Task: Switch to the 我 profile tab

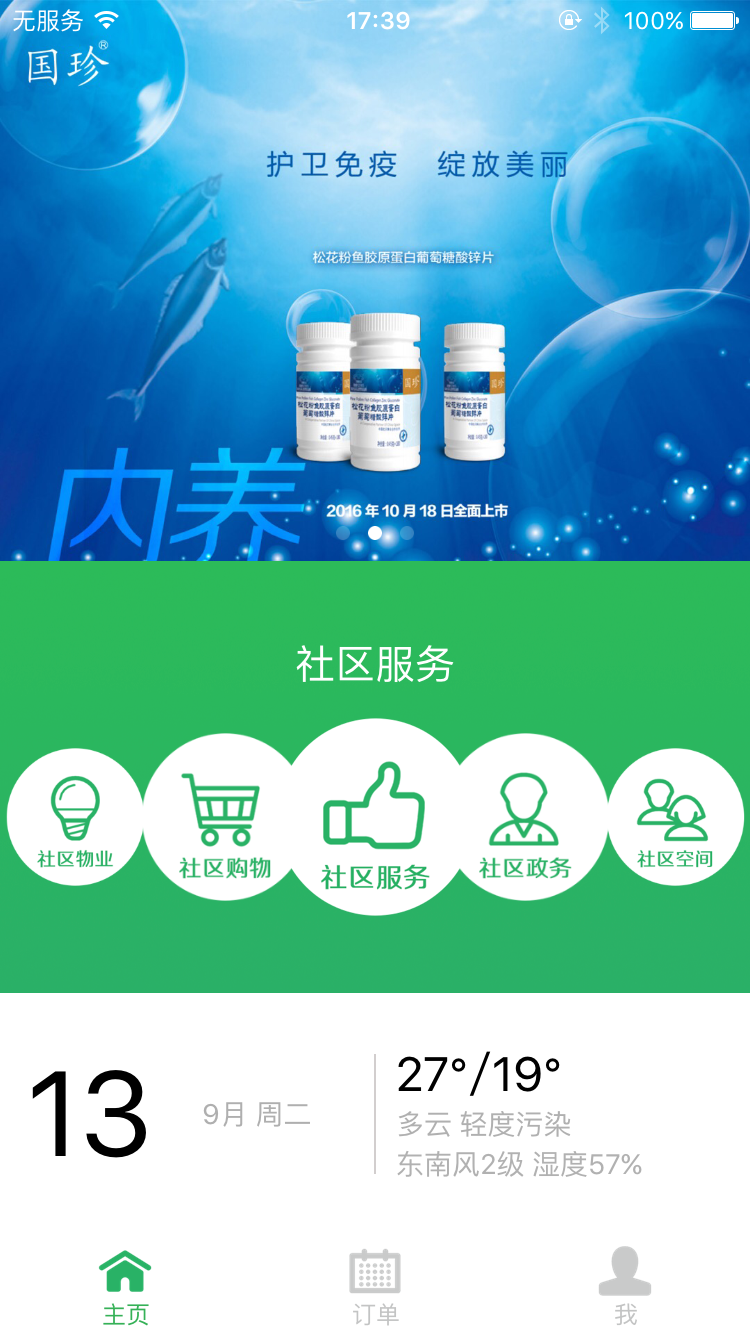Action: tap(625, 1288)
